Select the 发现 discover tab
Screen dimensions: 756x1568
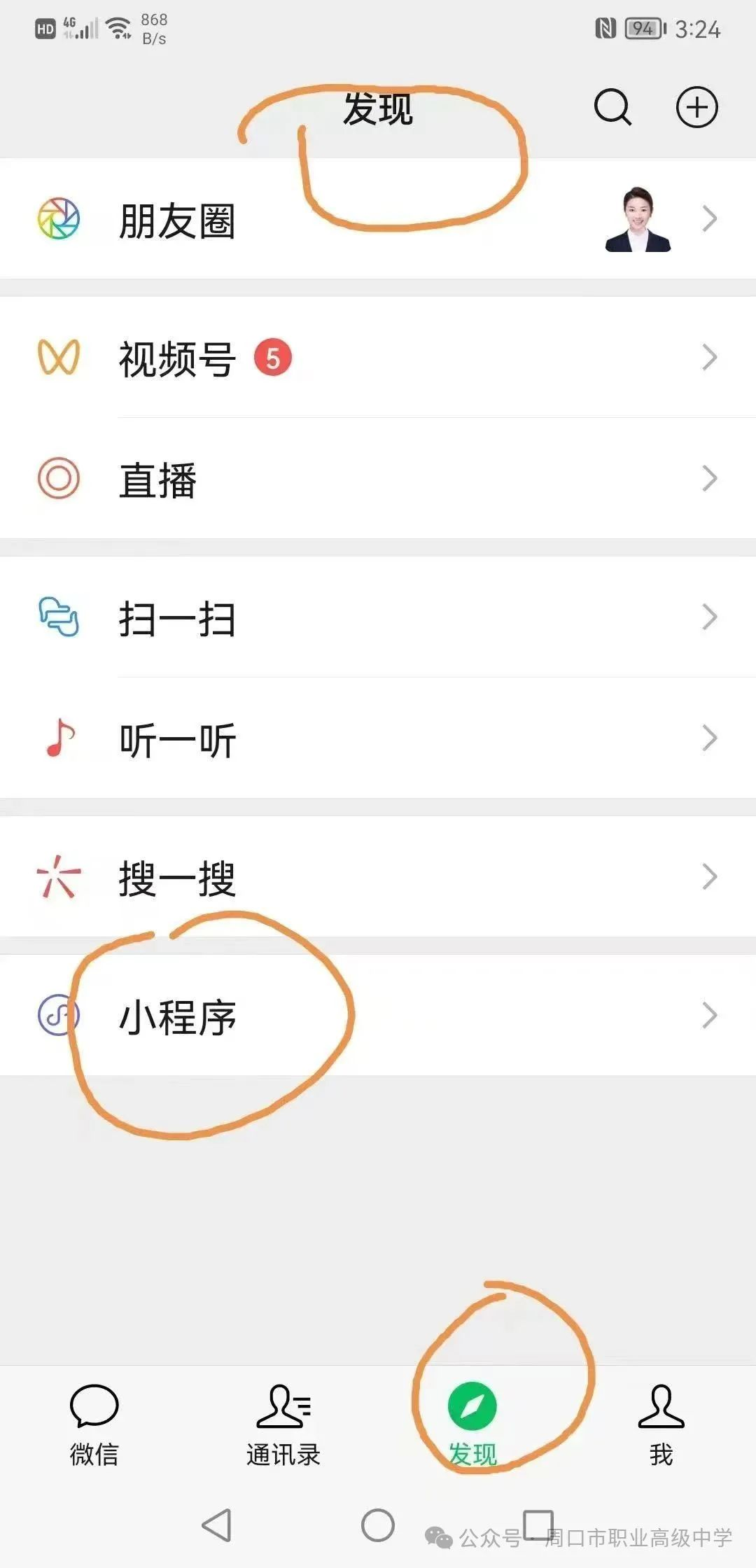[x=472, y=1424]
